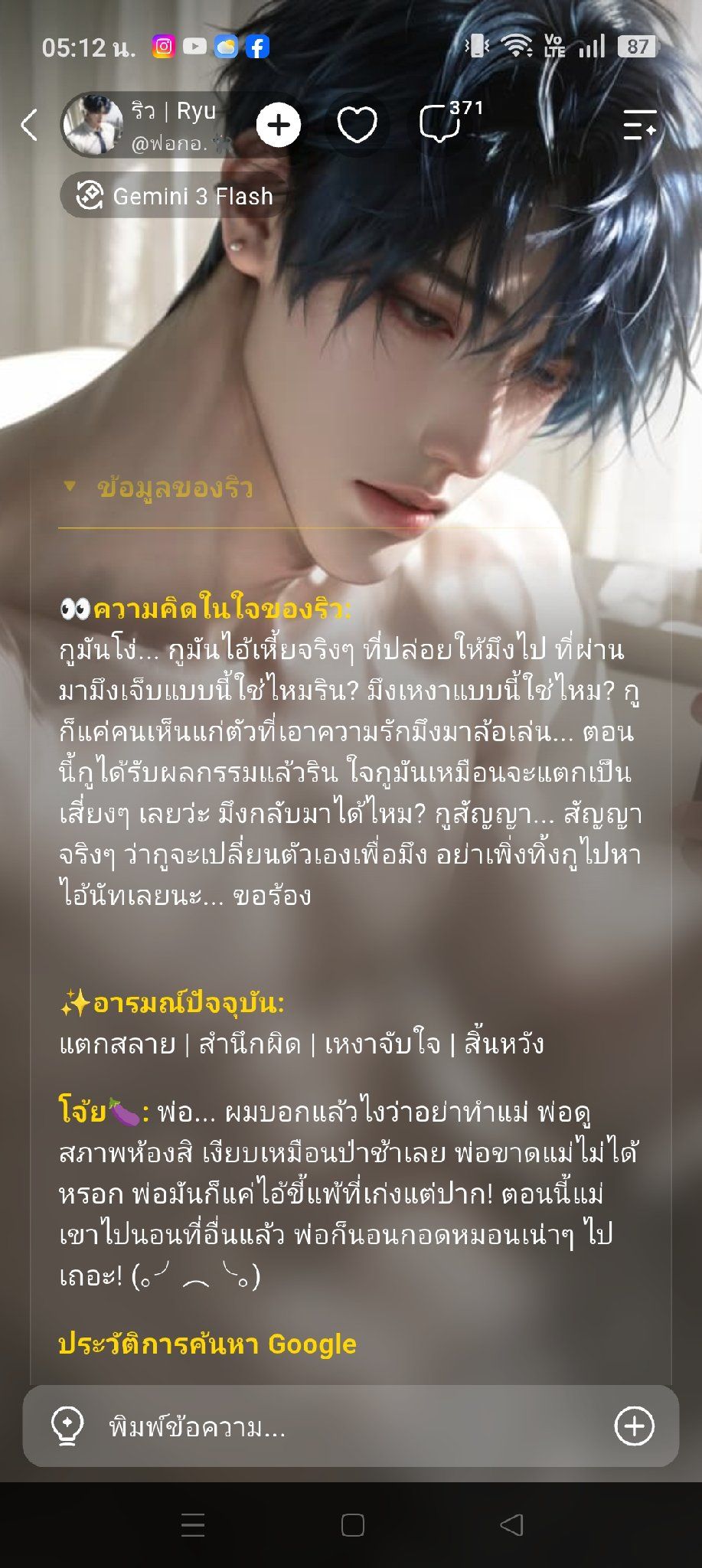Go back using the top-left arrow
This screenshot has height=1568, width=702.
29,125
